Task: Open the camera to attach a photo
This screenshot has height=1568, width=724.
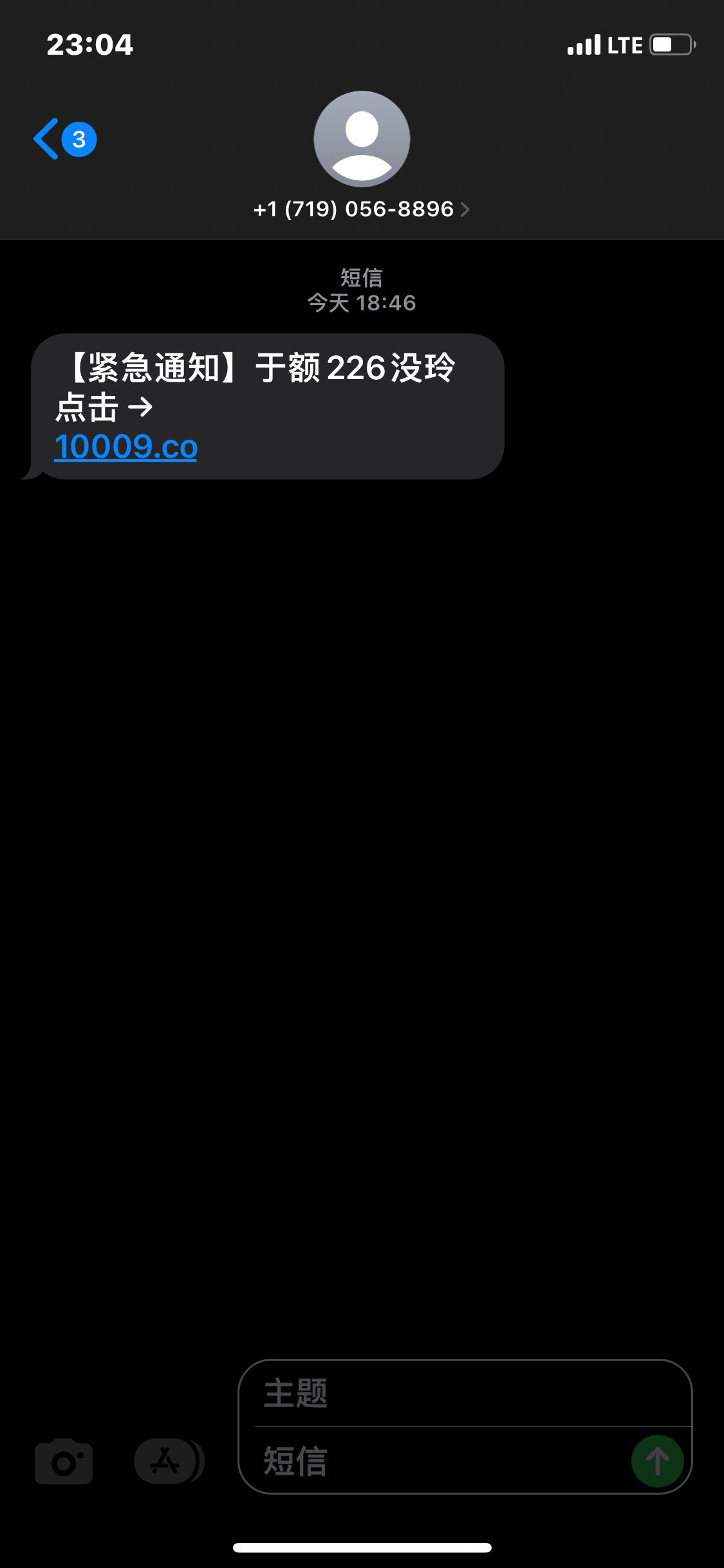Action: (x=64, y=1461)
